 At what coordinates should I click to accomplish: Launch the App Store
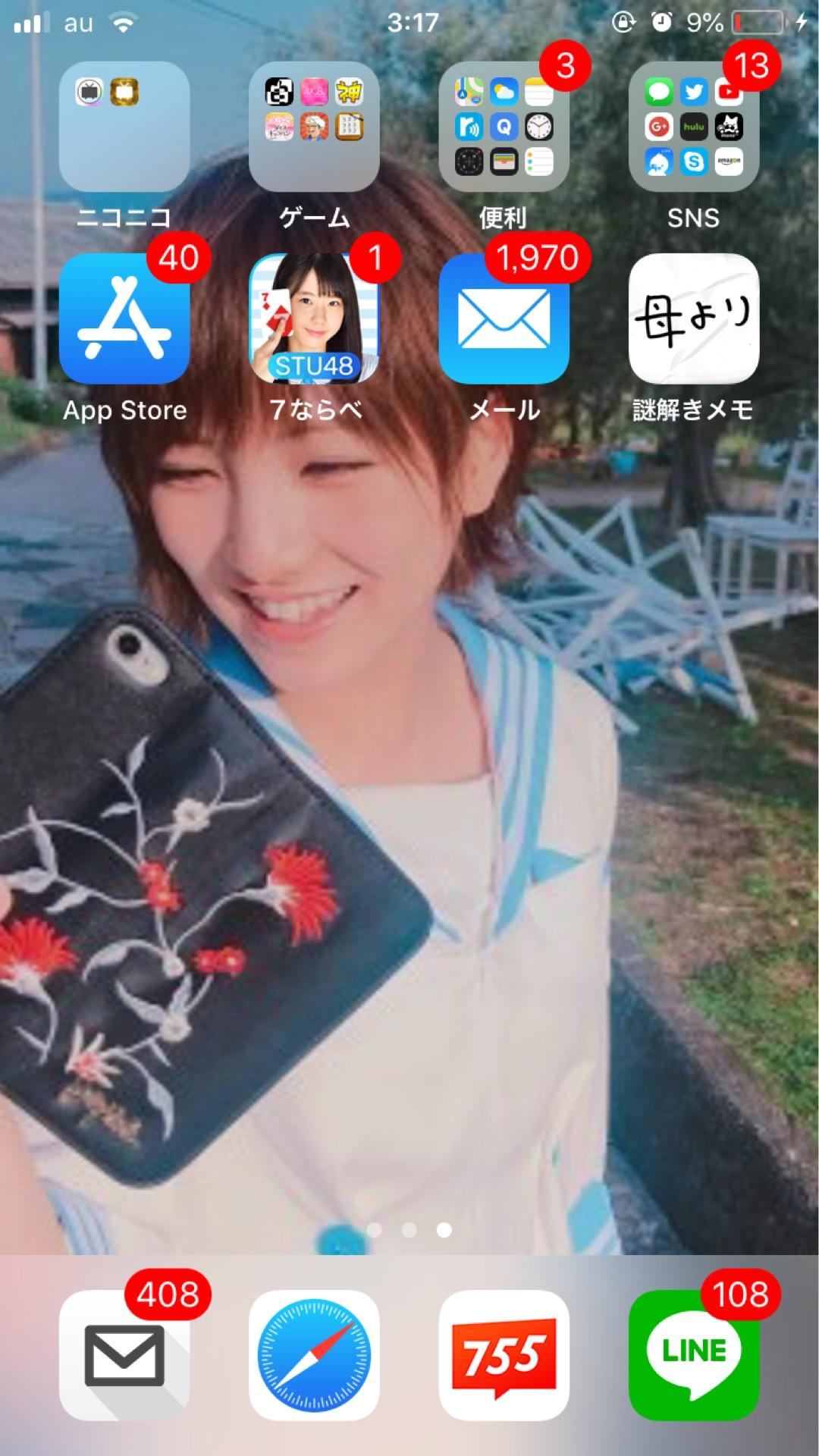124,318
